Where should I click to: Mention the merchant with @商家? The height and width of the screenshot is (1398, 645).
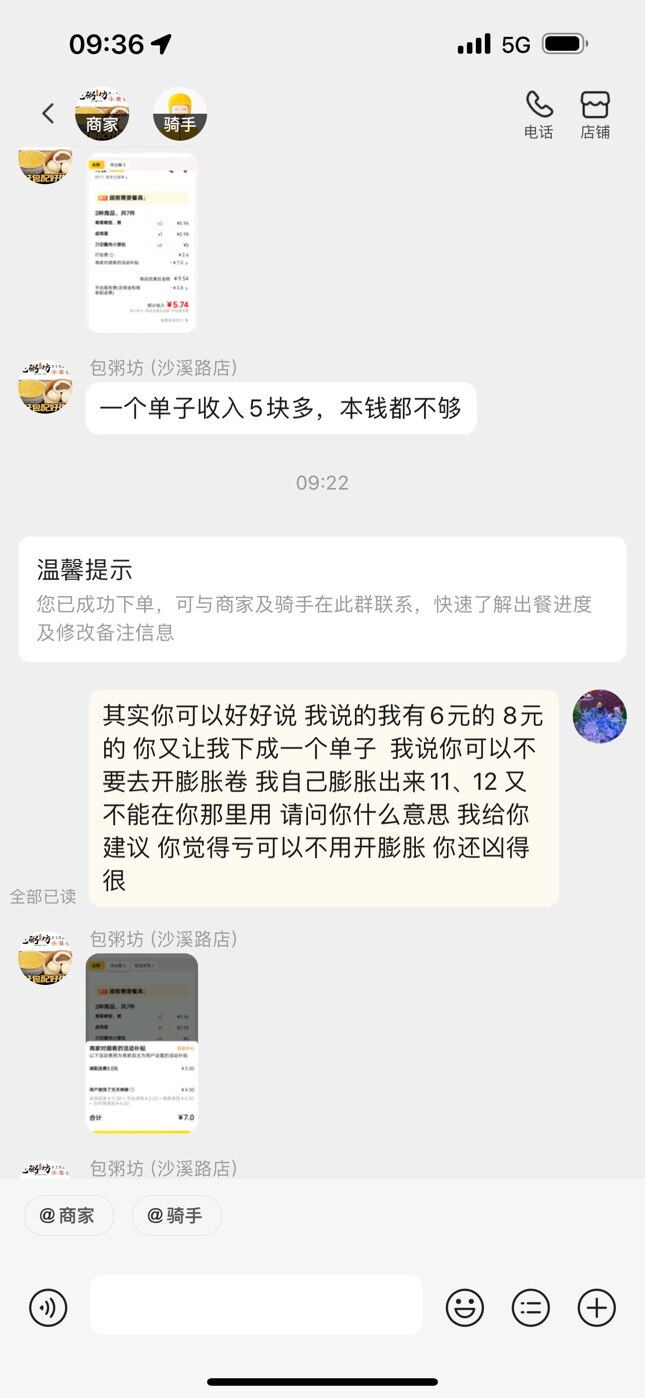pos(69,1215)
